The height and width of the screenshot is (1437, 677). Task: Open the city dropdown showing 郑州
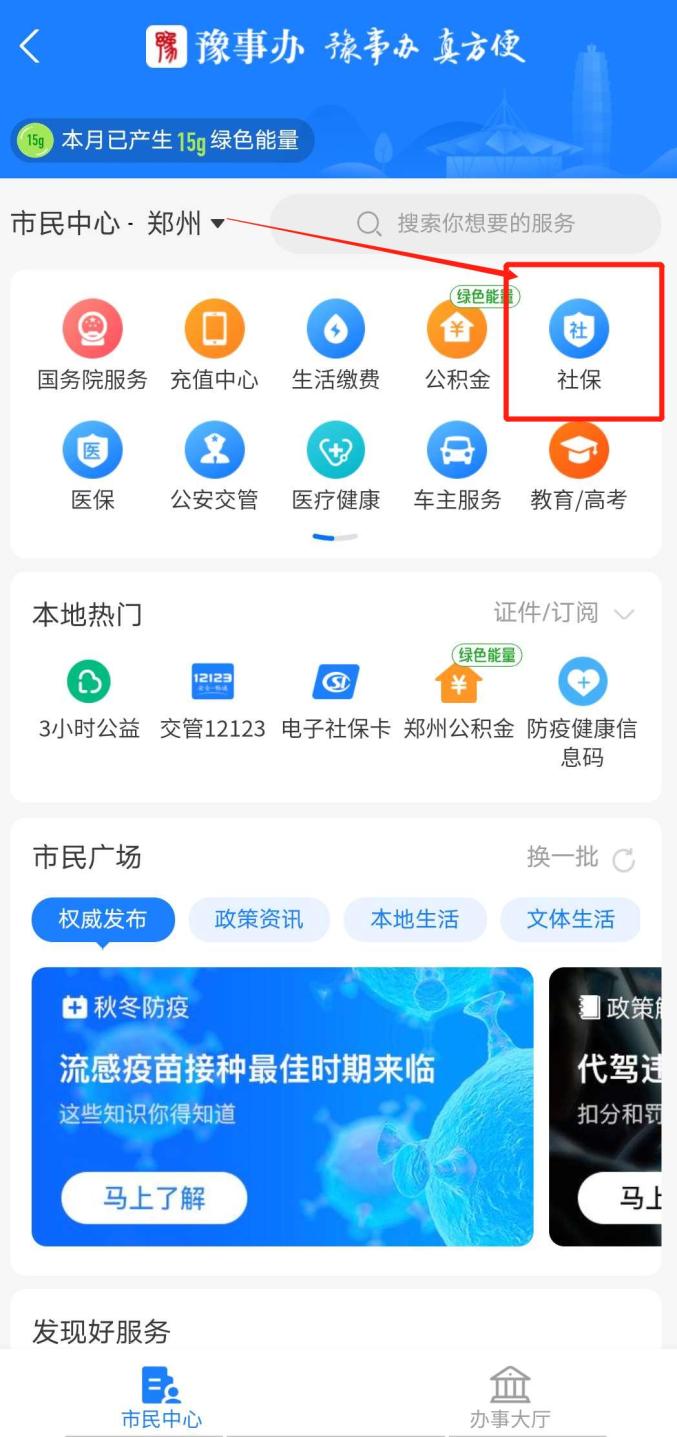tap(118, 224)
